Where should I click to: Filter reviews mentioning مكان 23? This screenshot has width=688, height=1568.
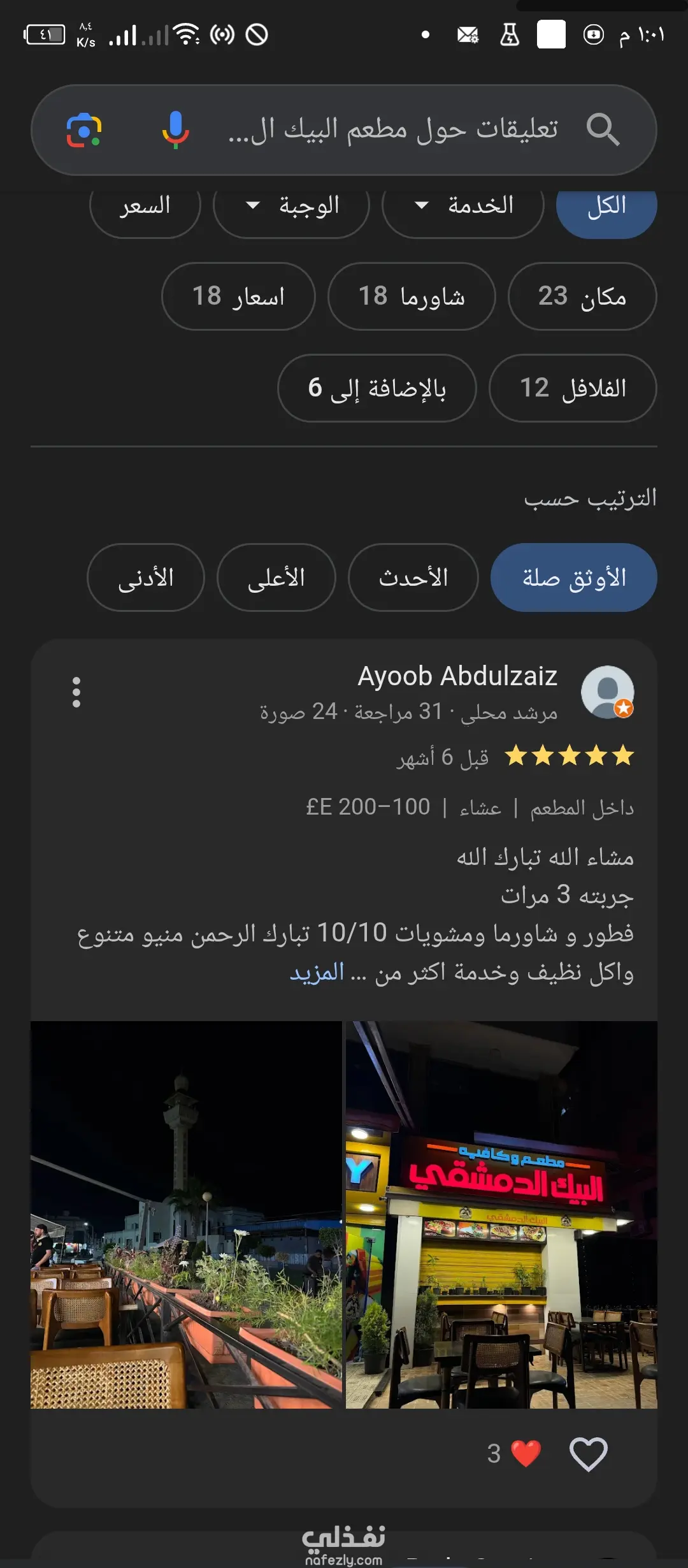point(582,296)
